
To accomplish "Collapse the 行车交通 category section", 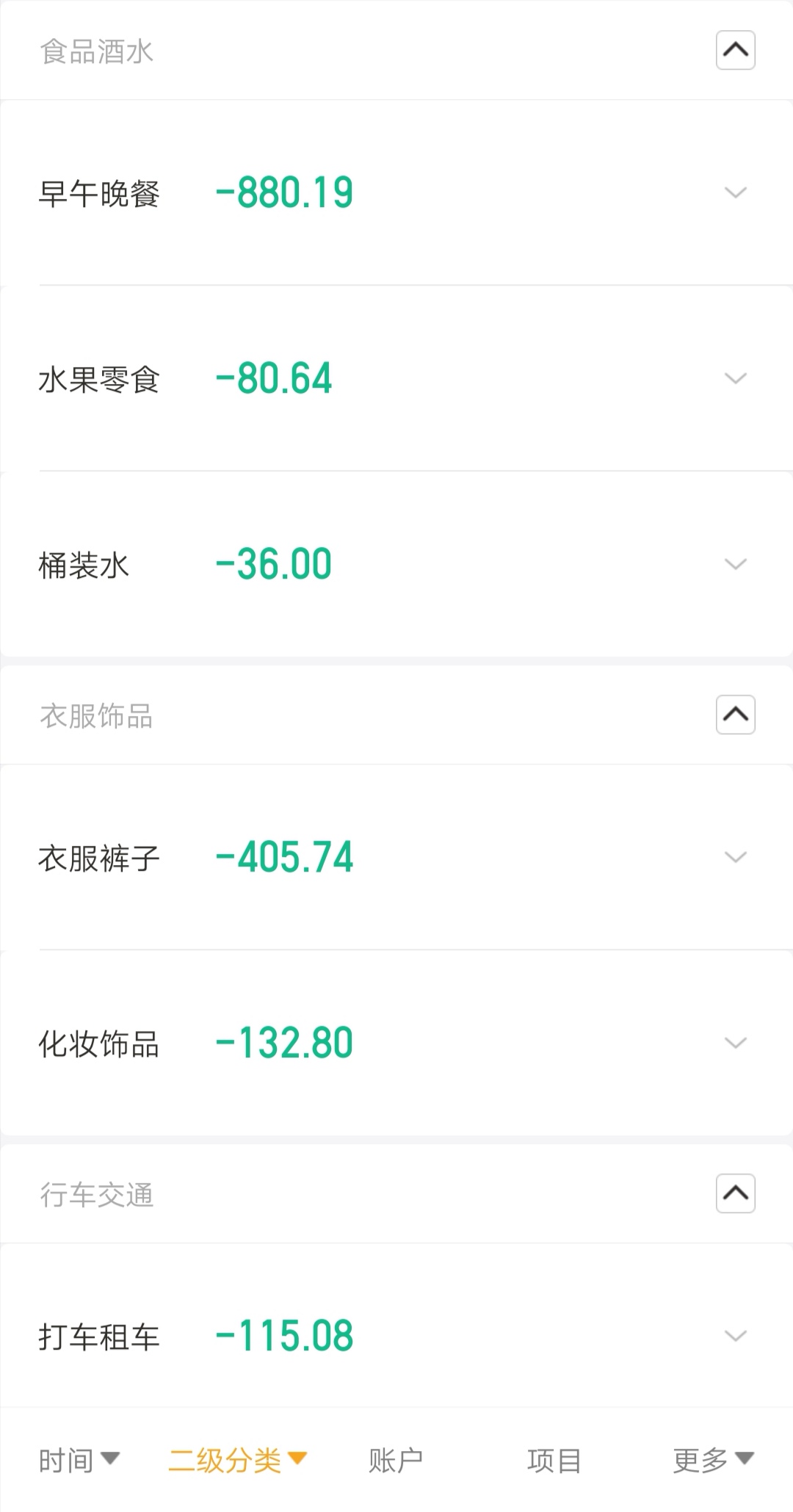I will pos(736,1194).
